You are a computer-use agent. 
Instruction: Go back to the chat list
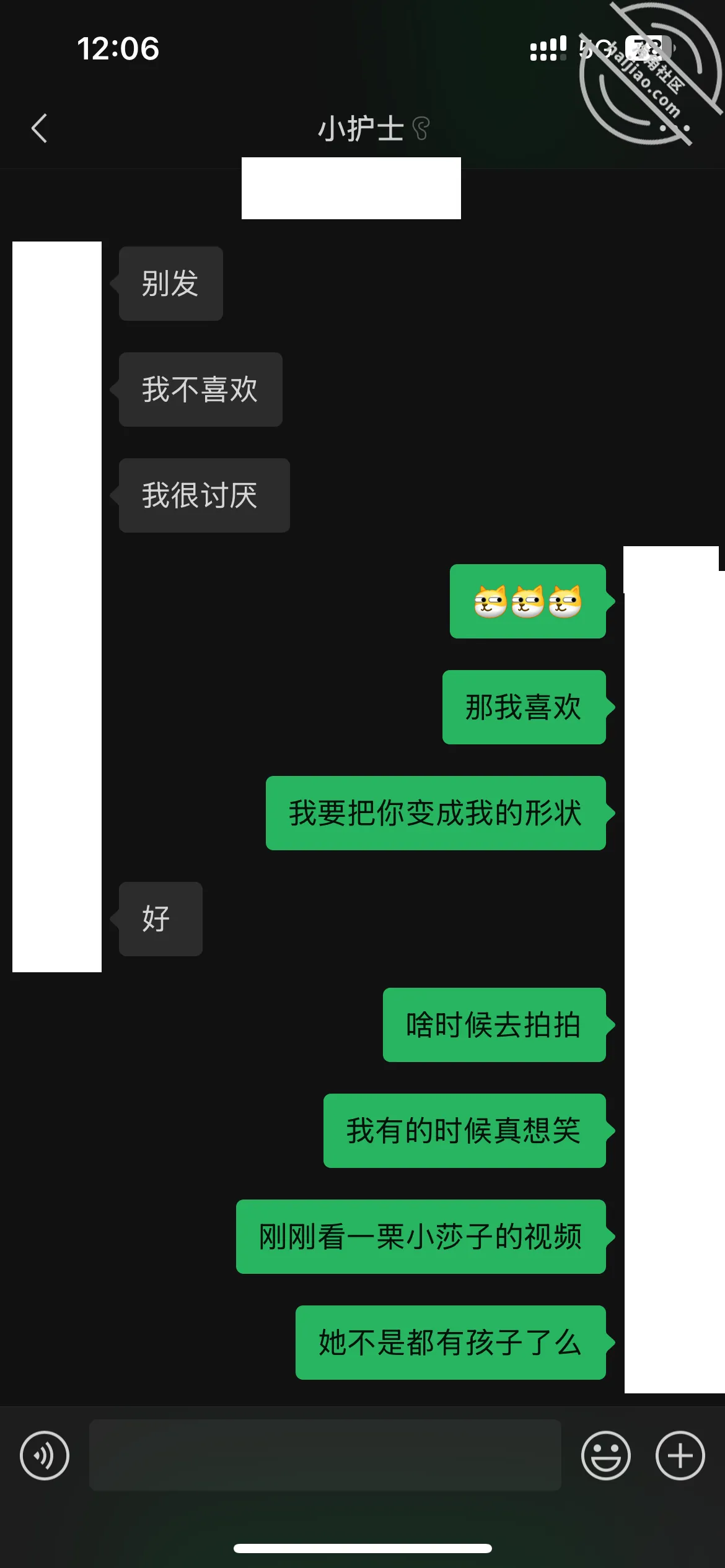pos(40,128)
